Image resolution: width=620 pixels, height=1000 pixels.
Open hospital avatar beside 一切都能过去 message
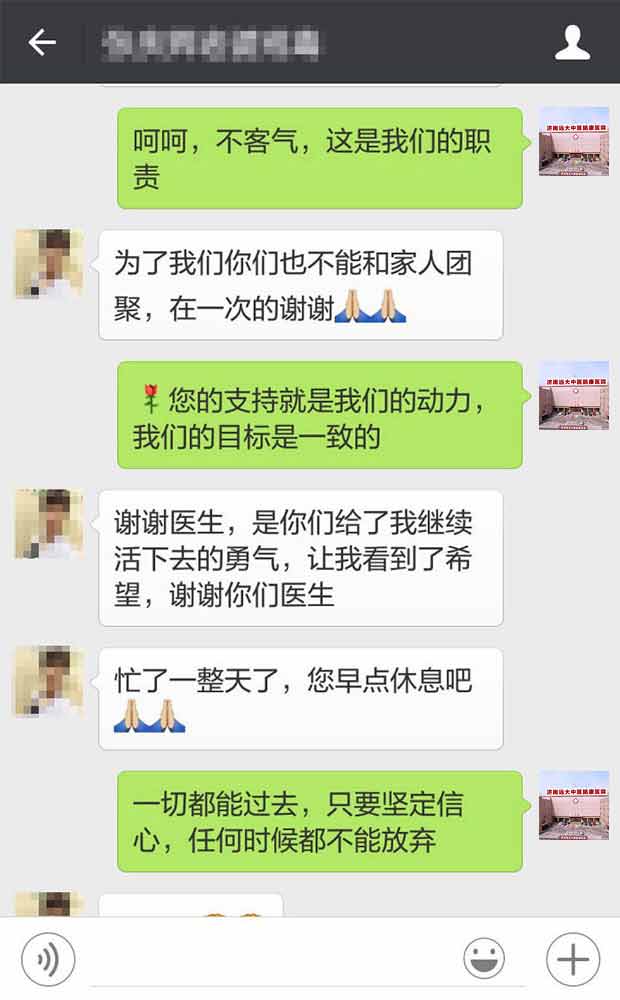573,804
